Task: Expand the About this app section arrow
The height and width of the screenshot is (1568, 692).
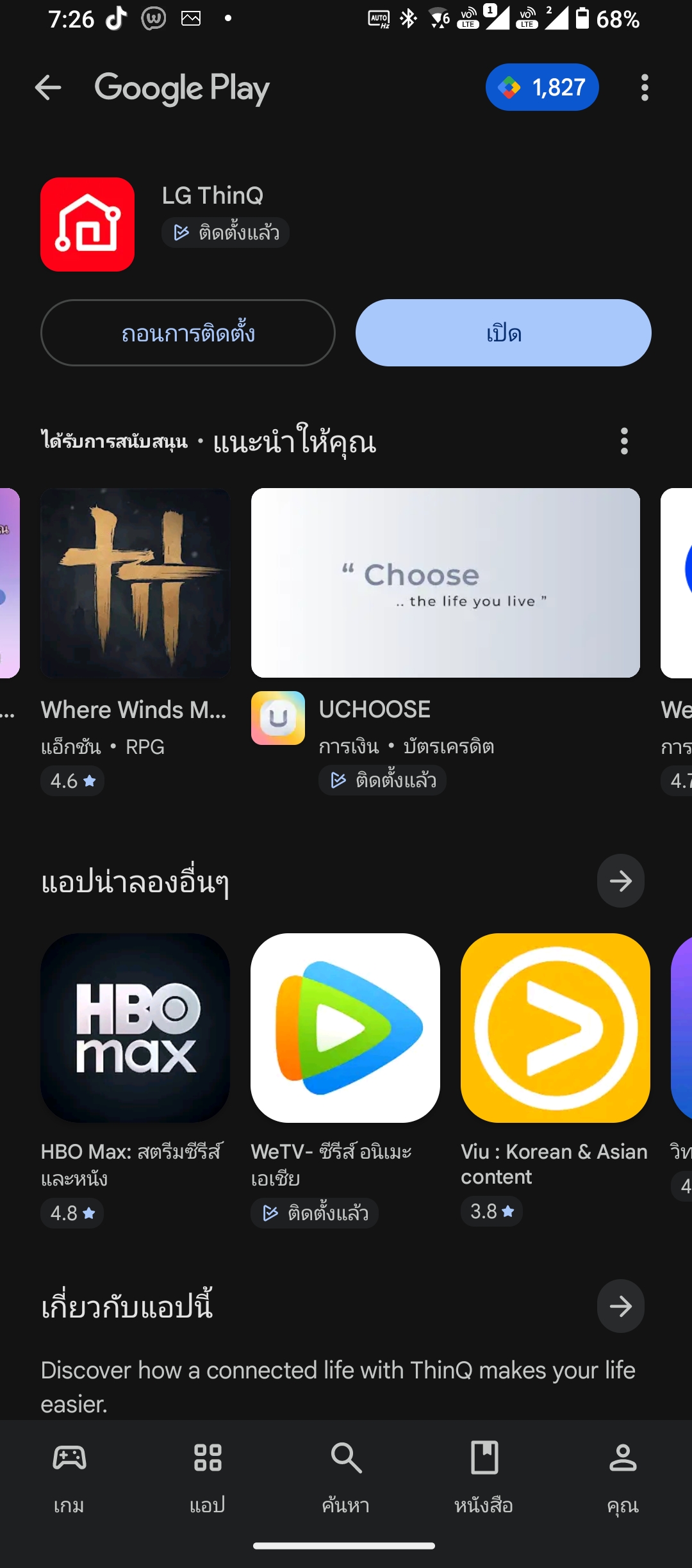Action: 620,1306
